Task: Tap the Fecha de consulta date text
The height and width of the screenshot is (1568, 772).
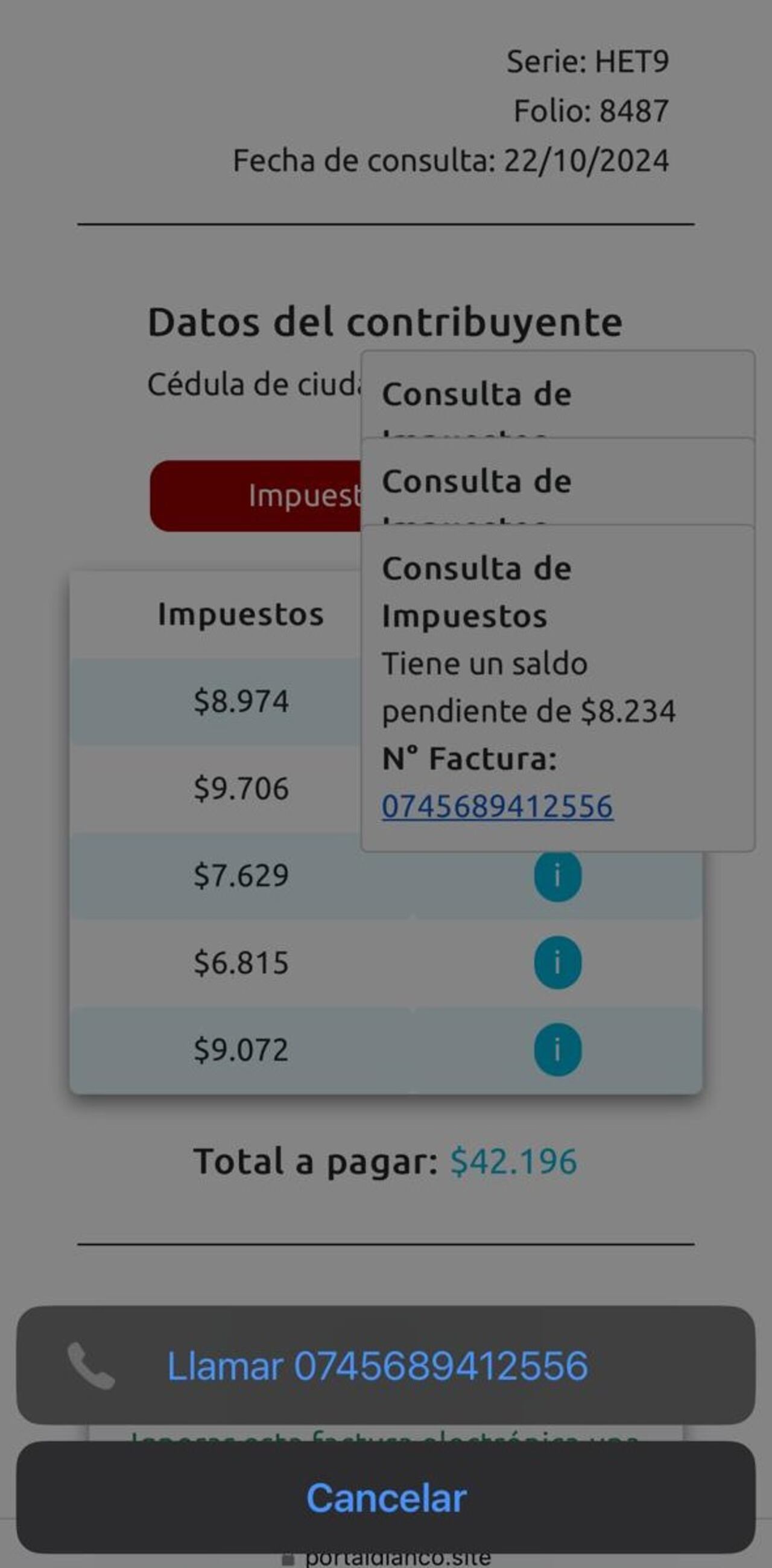Action: tap(450, 160)
